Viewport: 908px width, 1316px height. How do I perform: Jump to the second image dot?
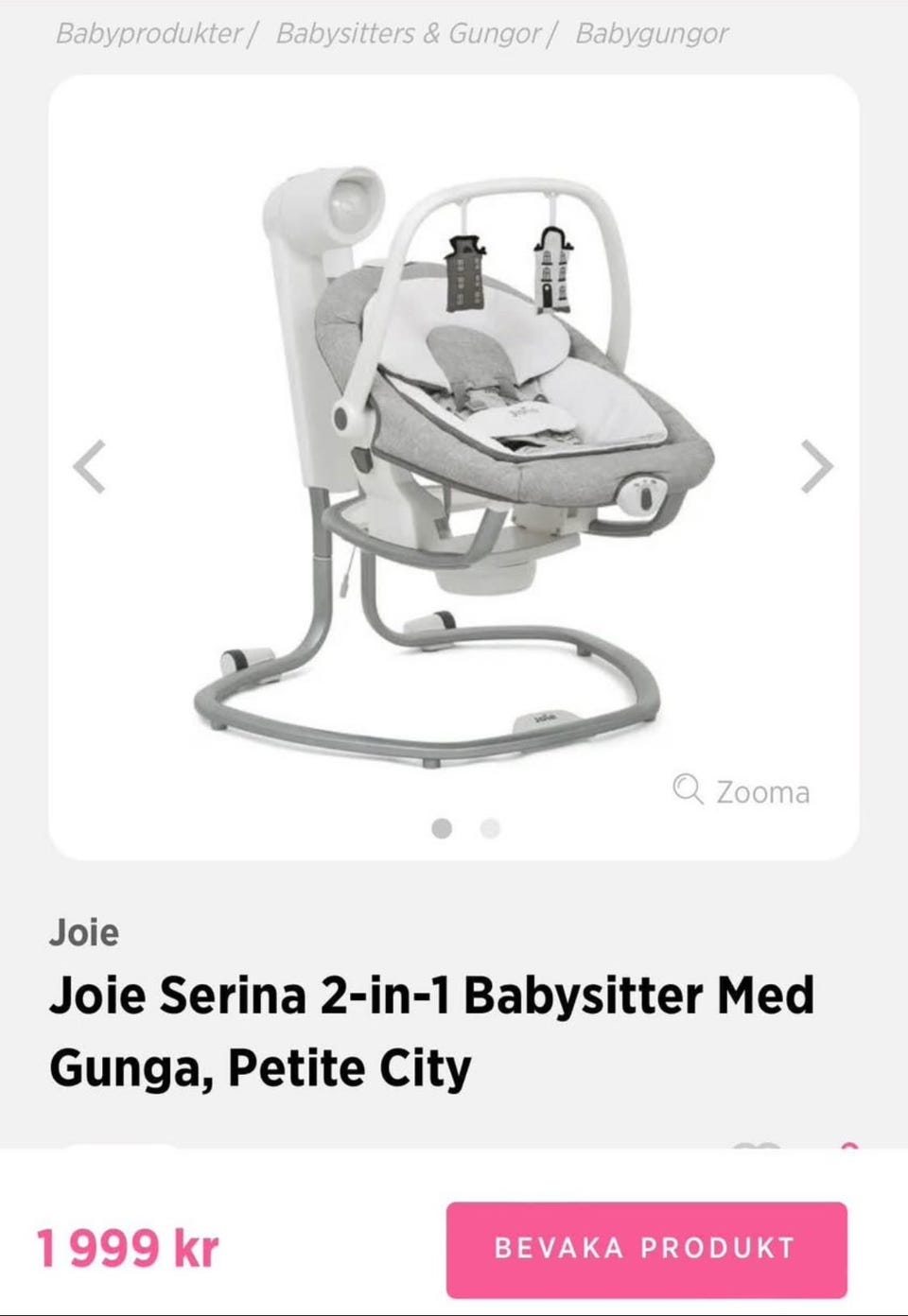(x=490, y=829)
